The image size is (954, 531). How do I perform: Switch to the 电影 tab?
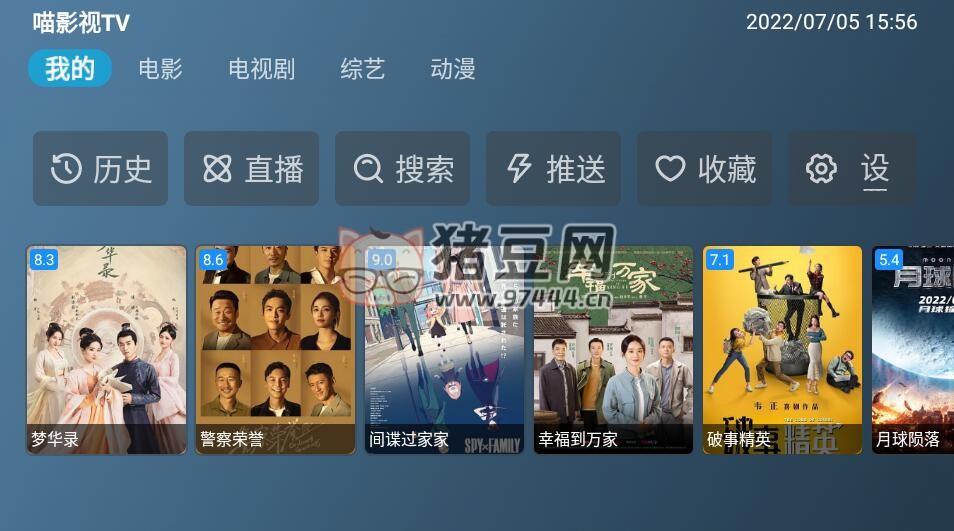point(160,69)
